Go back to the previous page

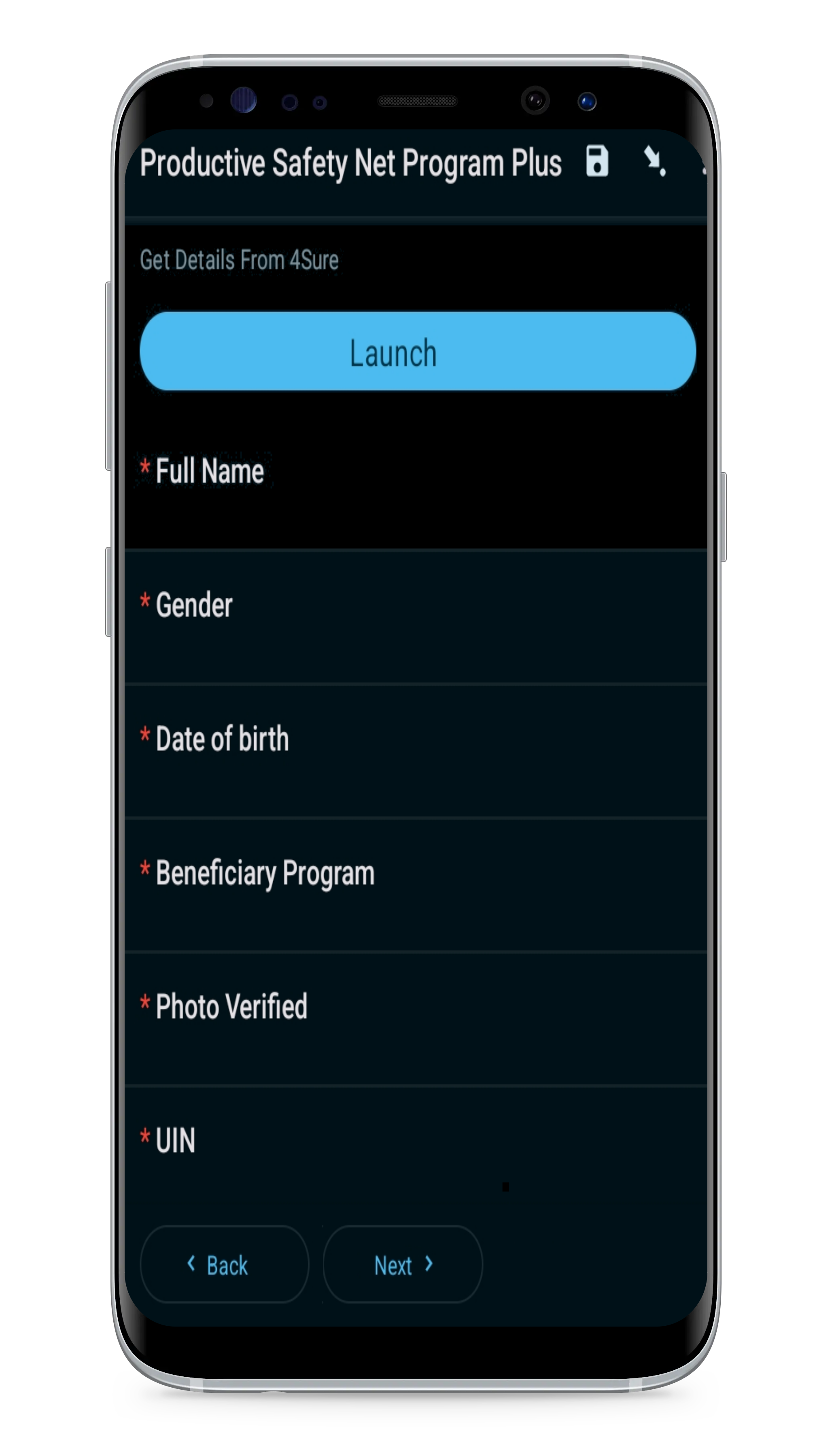pos(224,1265)
